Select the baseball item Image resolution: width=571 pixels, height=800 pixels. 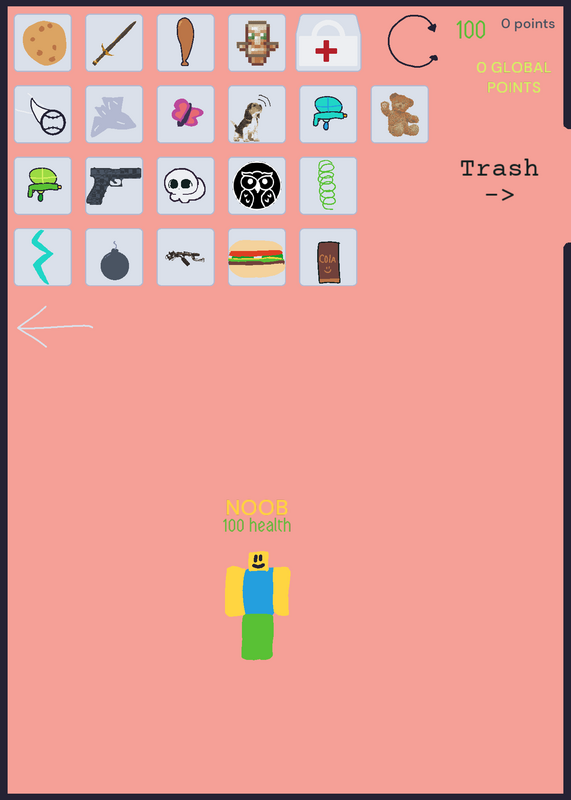[x=43, y=114]
